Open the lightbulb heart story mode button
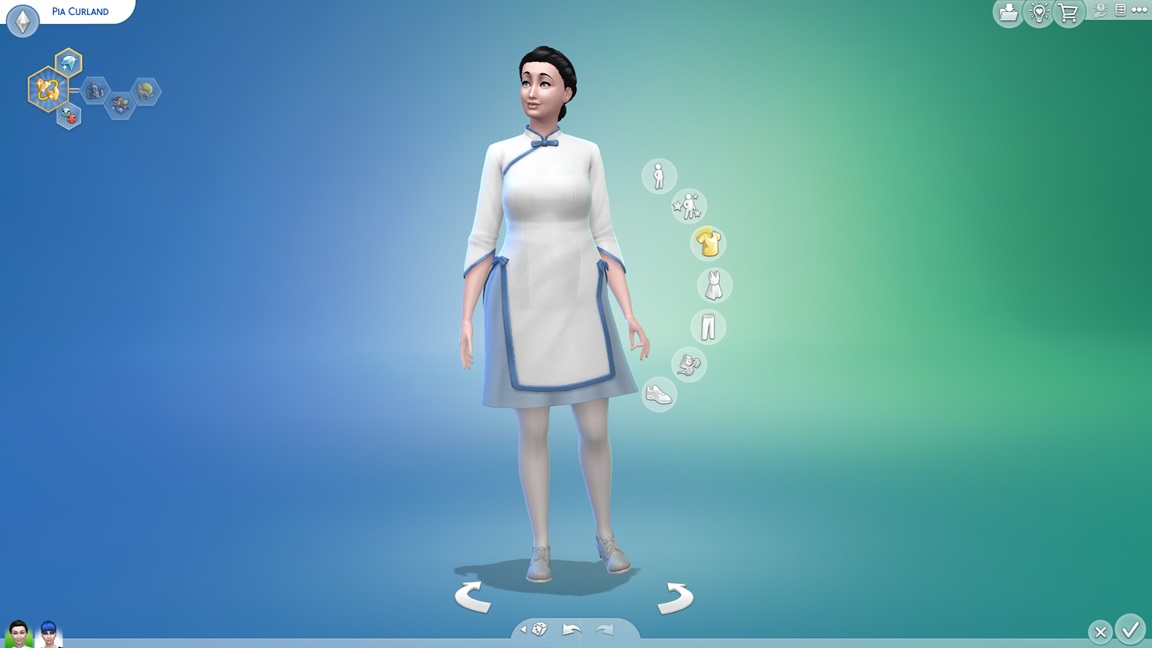Image resolution: width=1152 pixels, height=648 pixels. click(x=1039, y=13)
